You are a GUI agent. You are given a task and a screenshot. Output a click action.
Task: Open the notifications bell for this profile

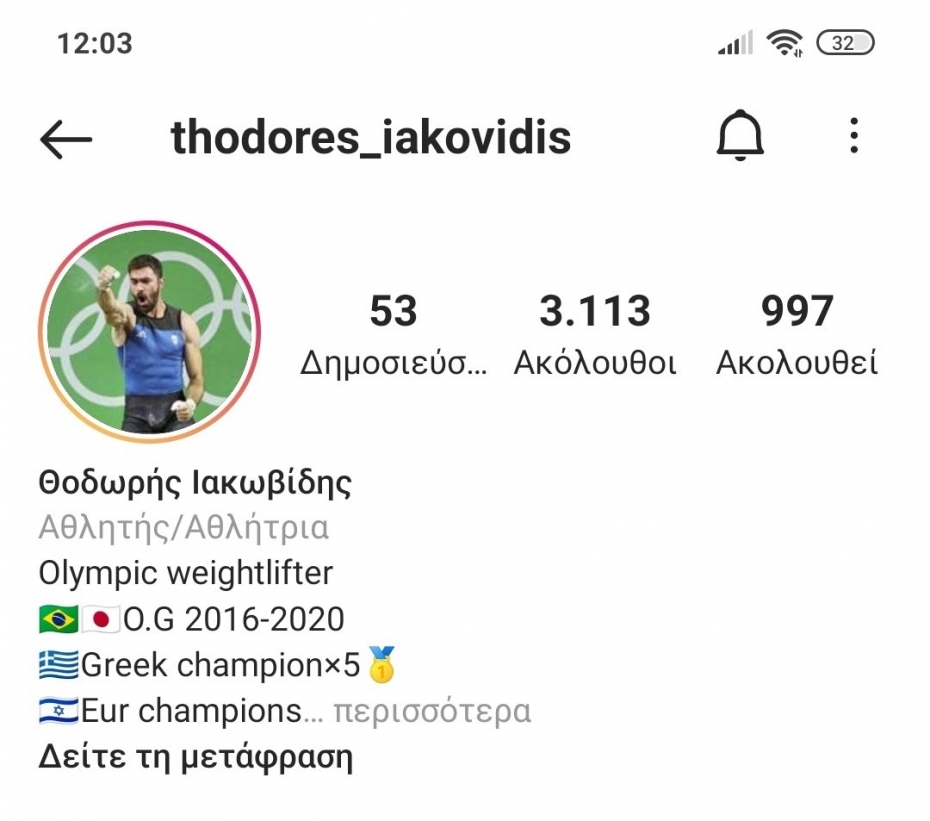(x=740, y=137)
